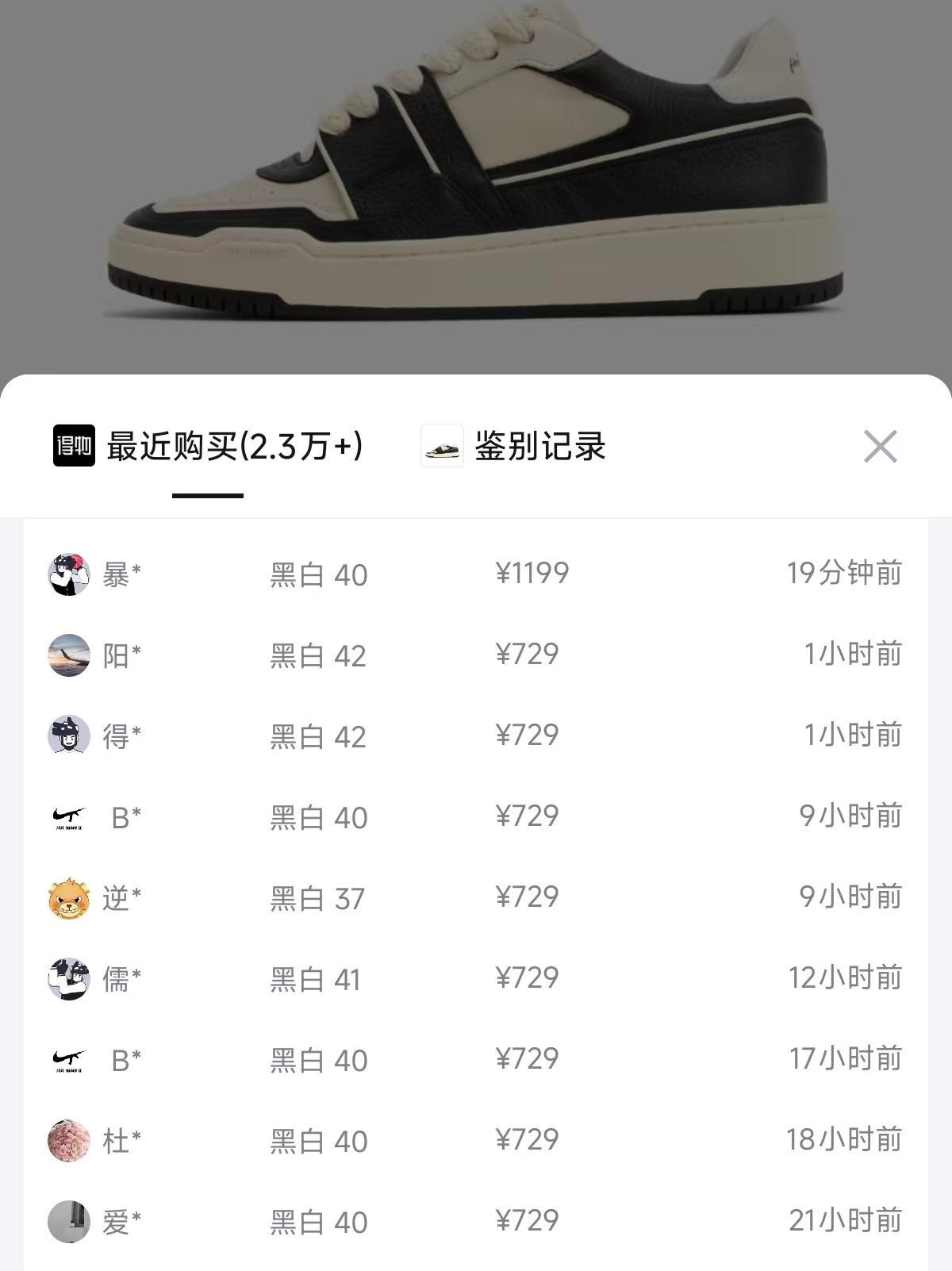Click the sneaker thumbnail beside 鉴别记录
This screenshot has width=952, height=1271.
pos(441,447)
